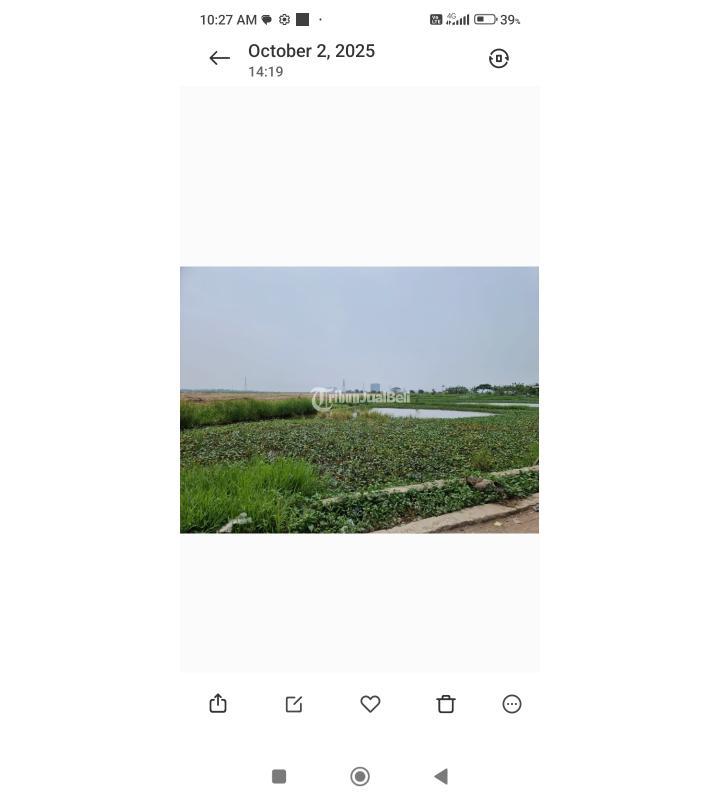Mark photo as favorite
720x800 pixels.
(370, 704)
